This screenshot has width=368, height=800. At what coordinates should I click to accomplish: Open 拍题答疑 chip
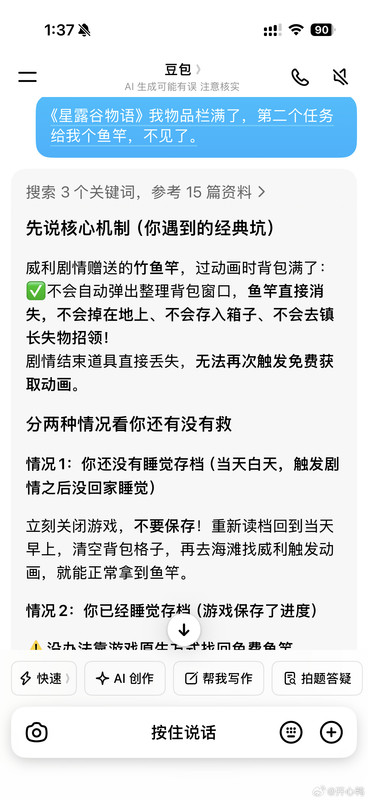(317, 678)
